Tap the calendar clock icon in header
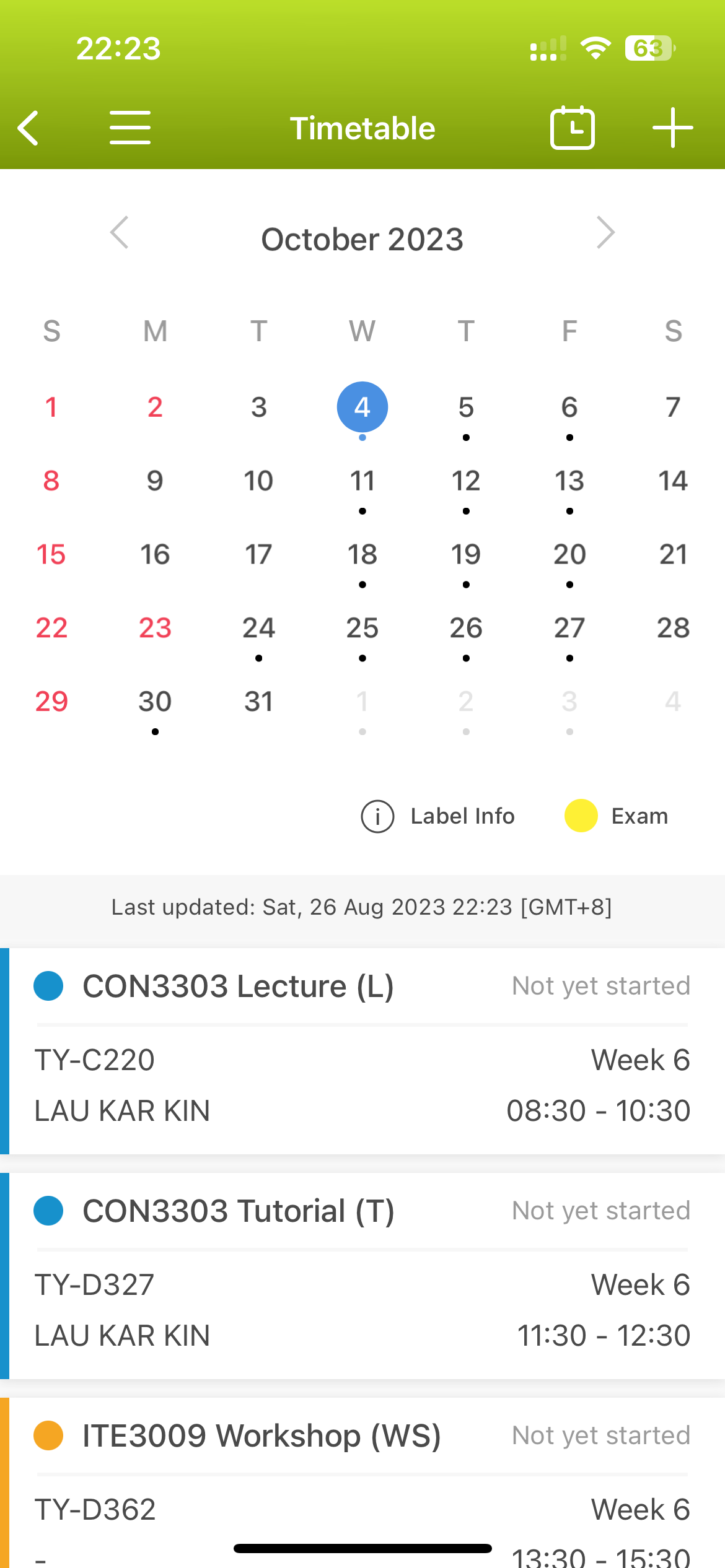Viewport: 725px width, 1568px height. point(573,128)
